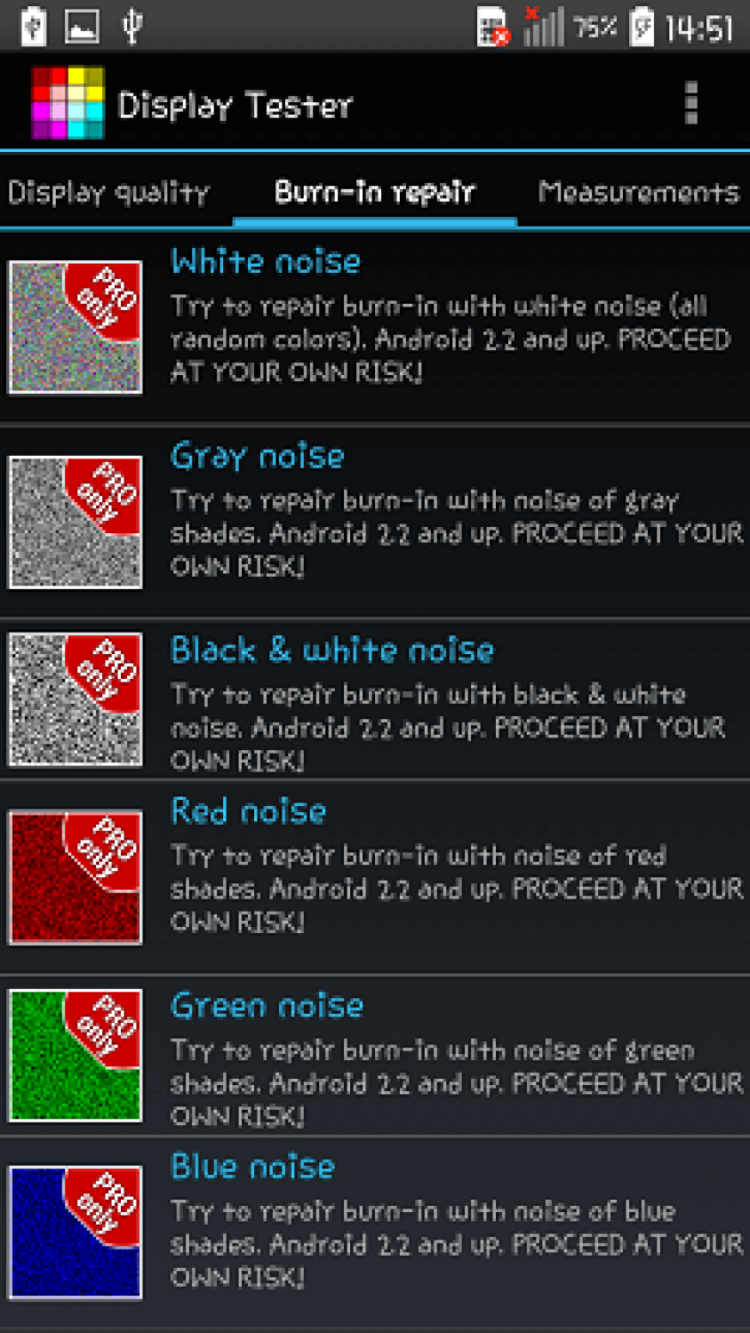Image resolution: width=750 pixels, height=1333 pixels.
Task: Switch to the Display quality tab
Action: 109,192
